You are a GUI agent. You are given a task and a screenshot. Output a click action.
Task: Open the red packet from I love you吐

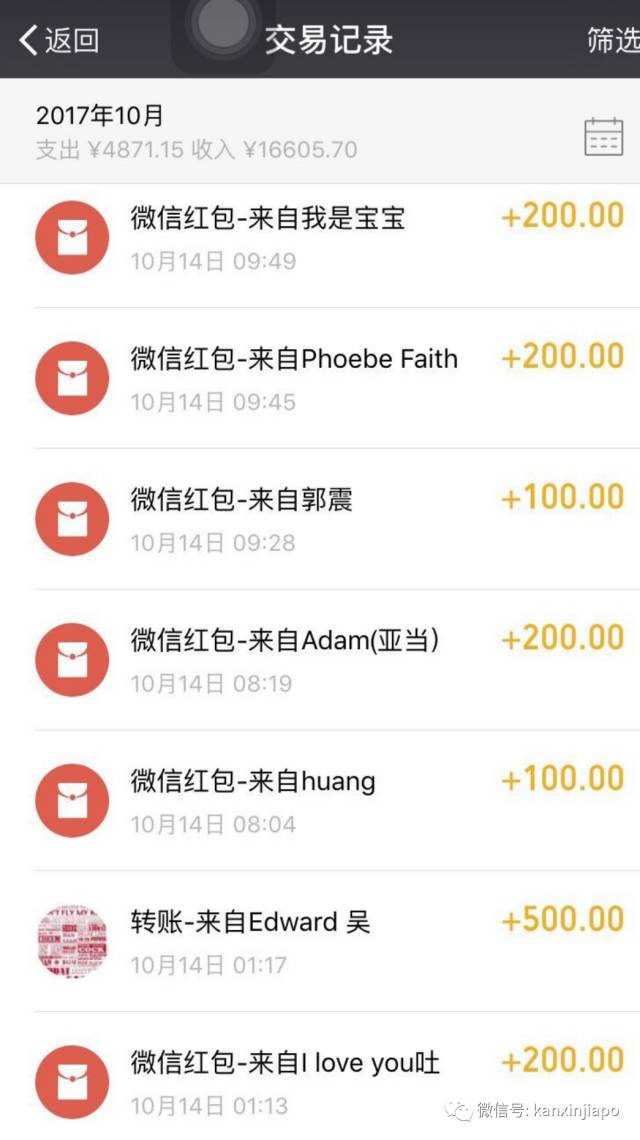coord(330,1082)
